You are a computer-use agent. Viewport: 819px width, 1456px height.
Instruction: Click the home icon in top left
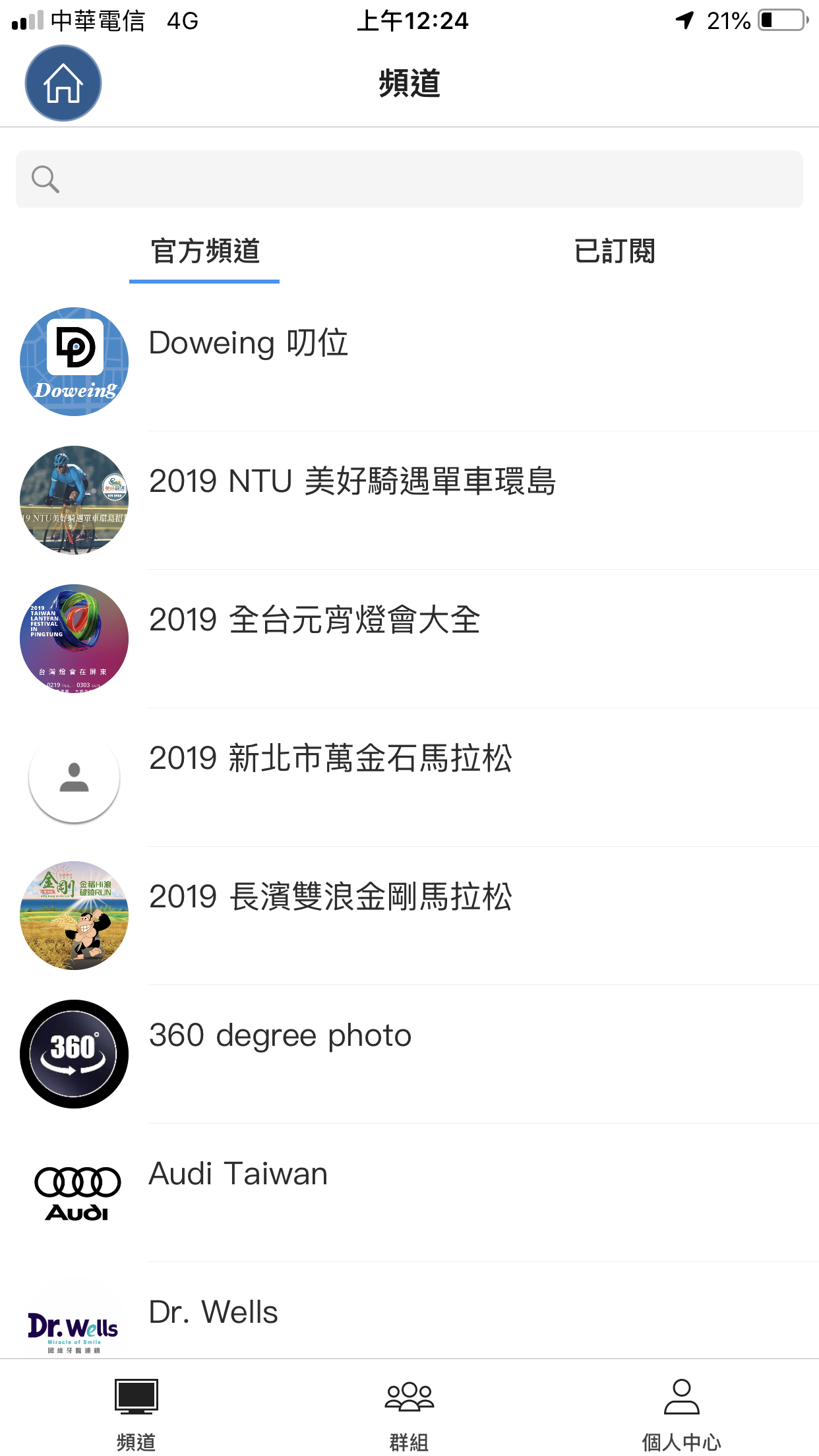(x=63, y=83)
